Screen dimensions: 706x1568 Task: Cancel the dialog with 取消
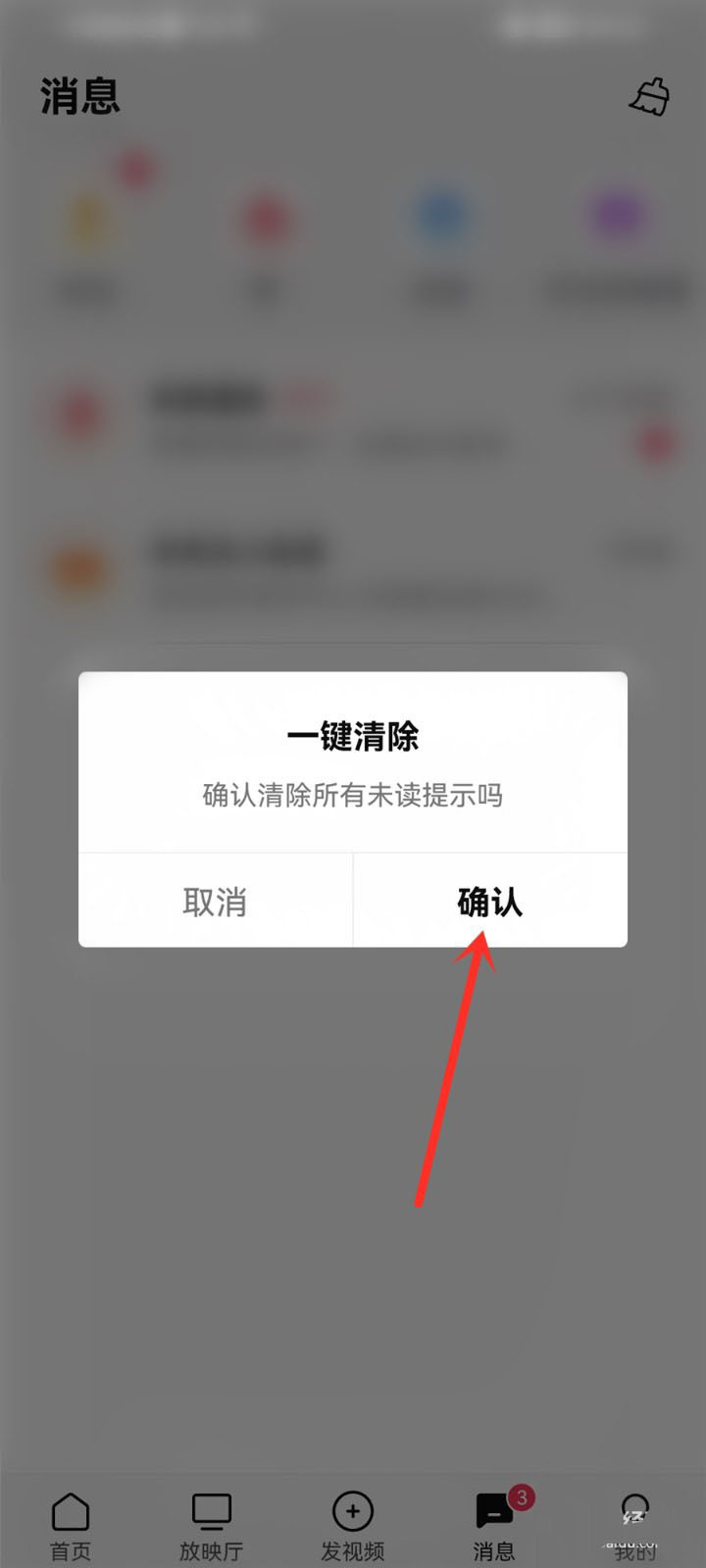[x=215, y=901]
